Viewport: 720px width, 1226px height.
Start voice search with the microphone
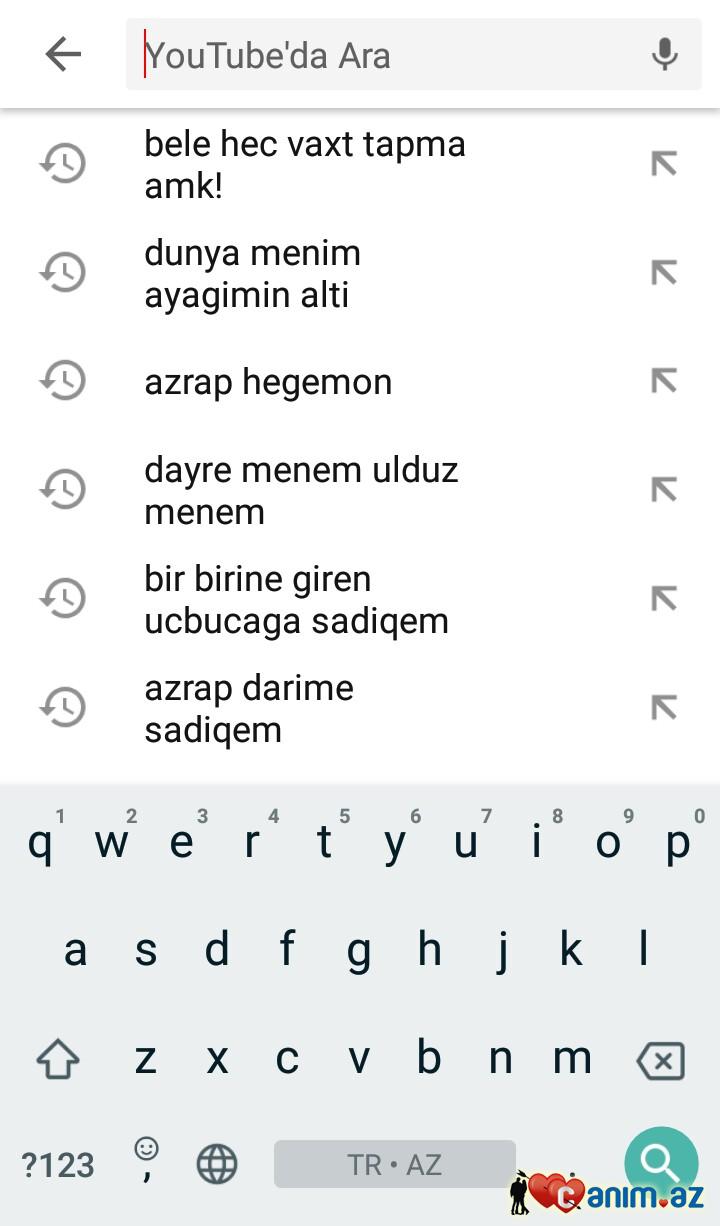(x=665, y=54)
